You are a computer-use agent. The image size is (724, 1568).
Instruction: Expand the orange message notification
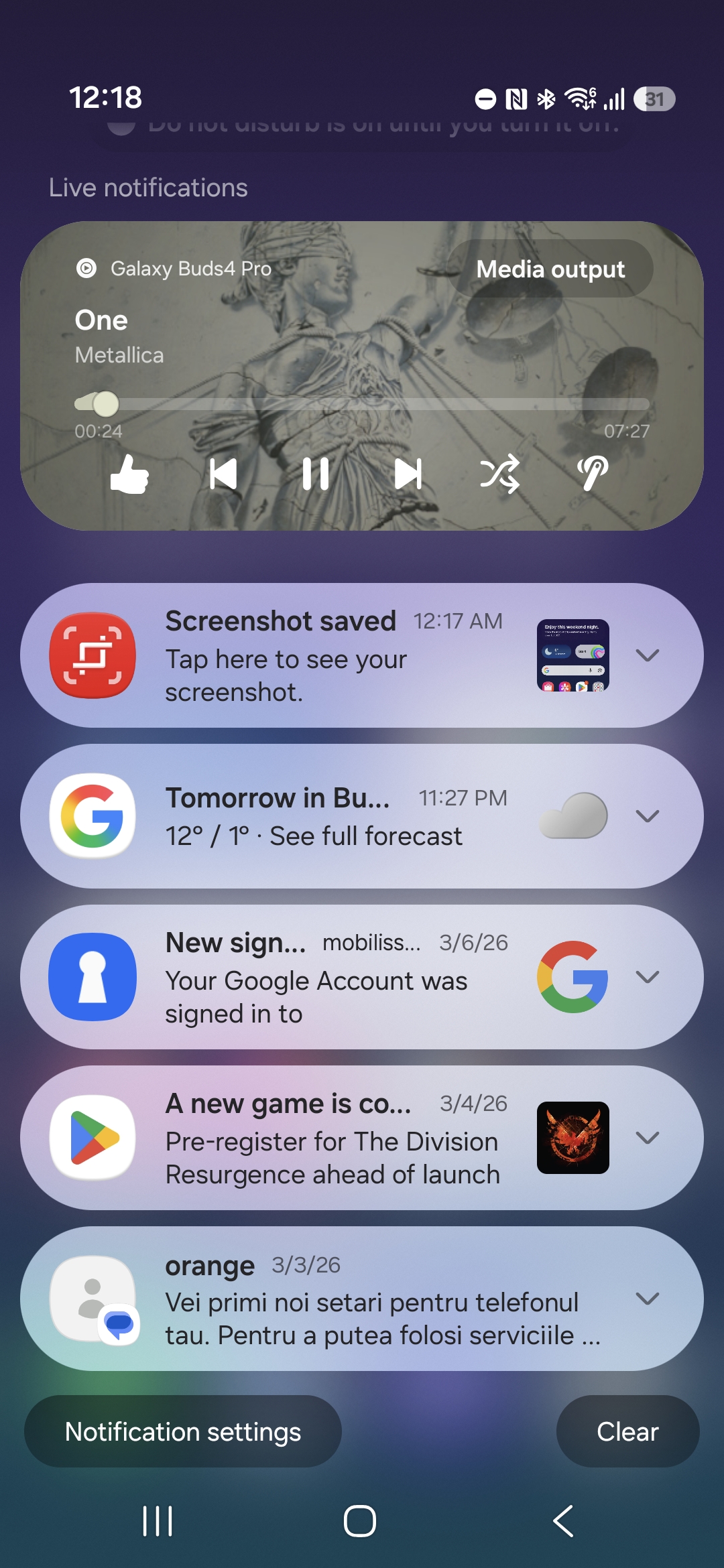tap(647, 1299)
